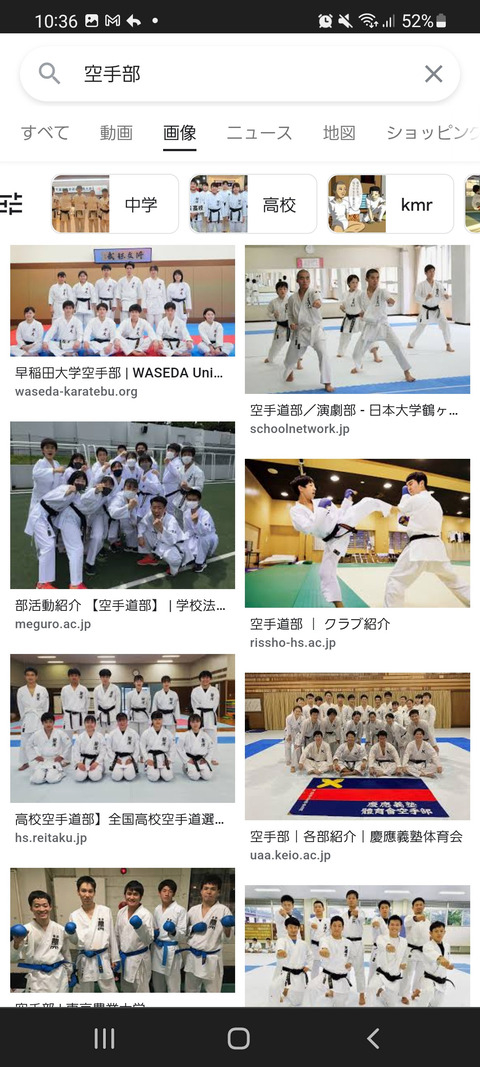Switch to the すべて tab
Image resolution: width=480 pixels, height=1067 pixels.
coord(45,132)
